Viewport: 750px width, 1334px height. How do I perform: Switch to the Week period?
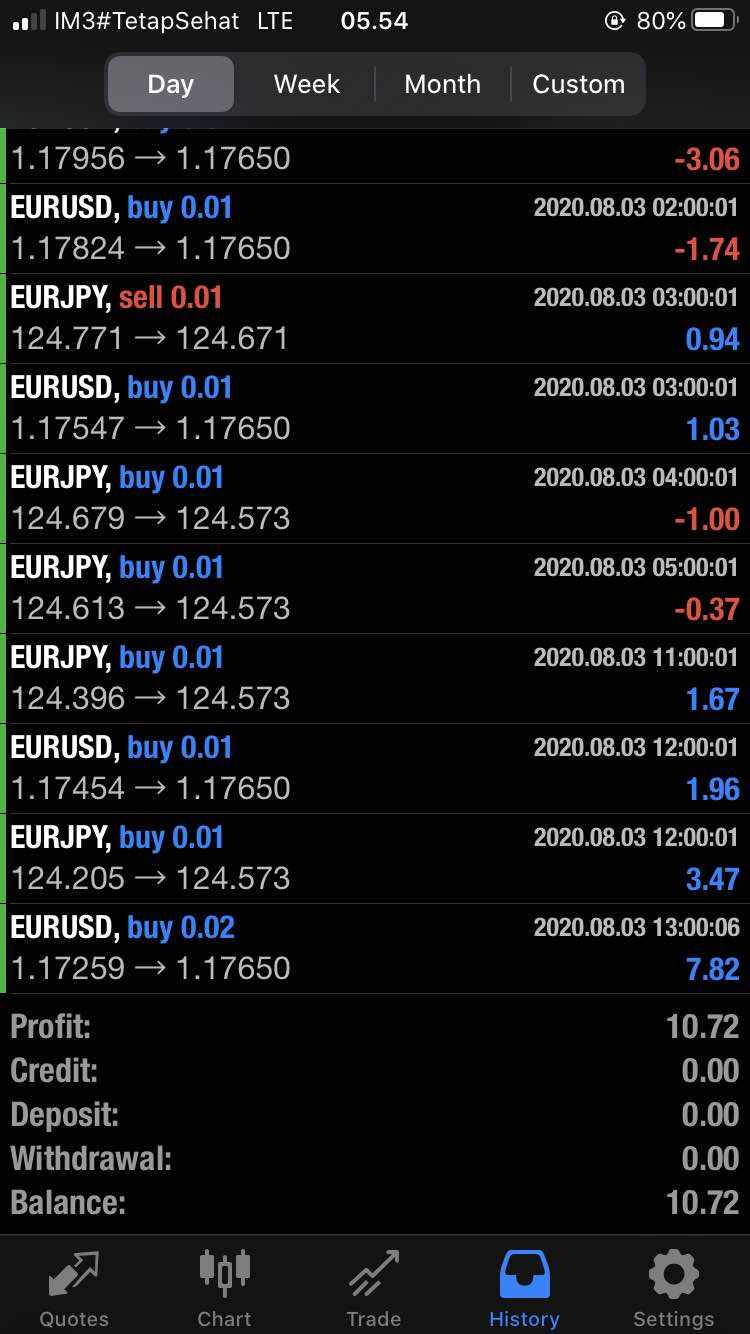[306, 84]
